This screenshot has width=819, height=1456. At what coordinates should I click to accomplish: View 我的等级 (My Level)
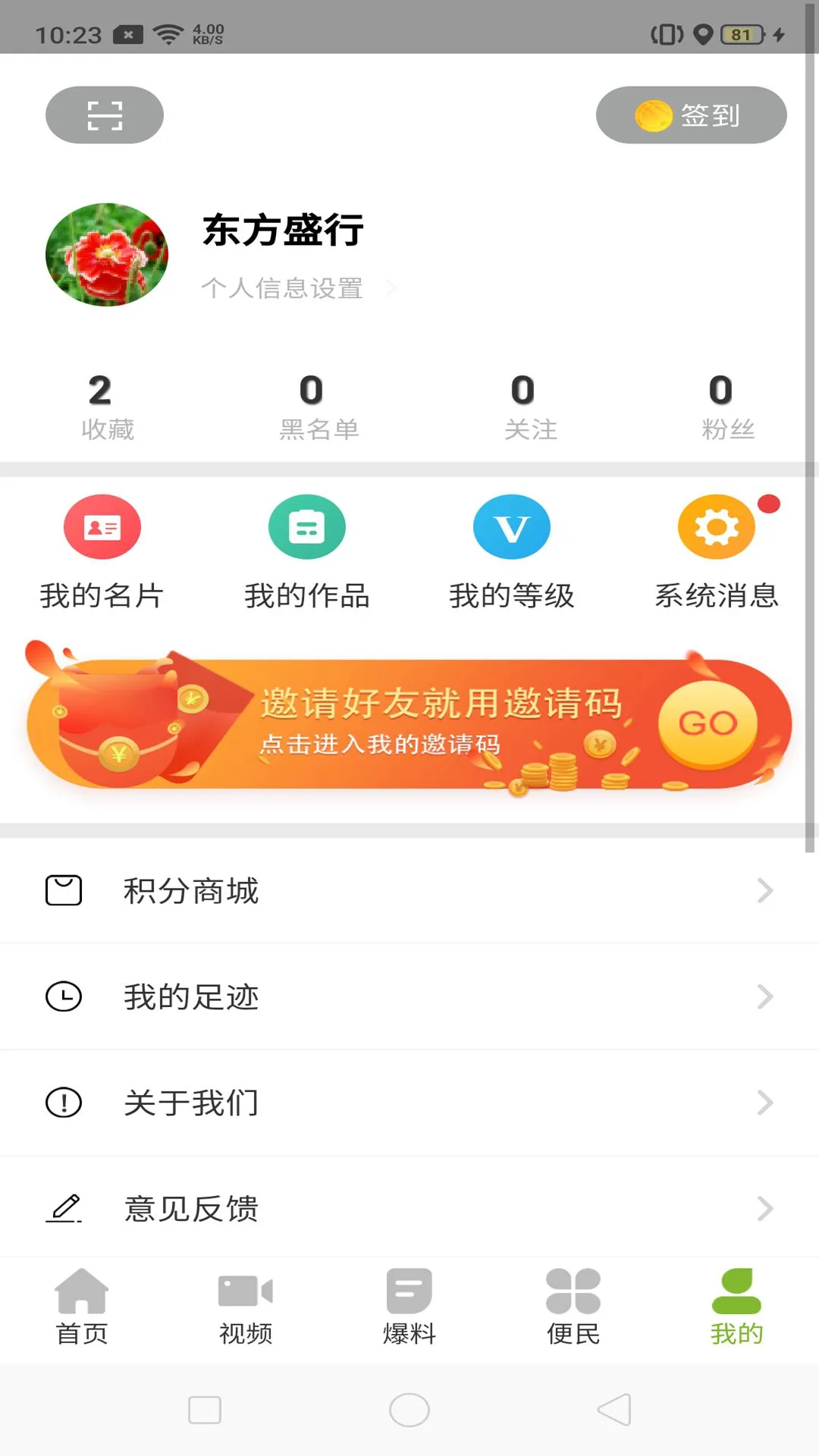click(511, 552)
